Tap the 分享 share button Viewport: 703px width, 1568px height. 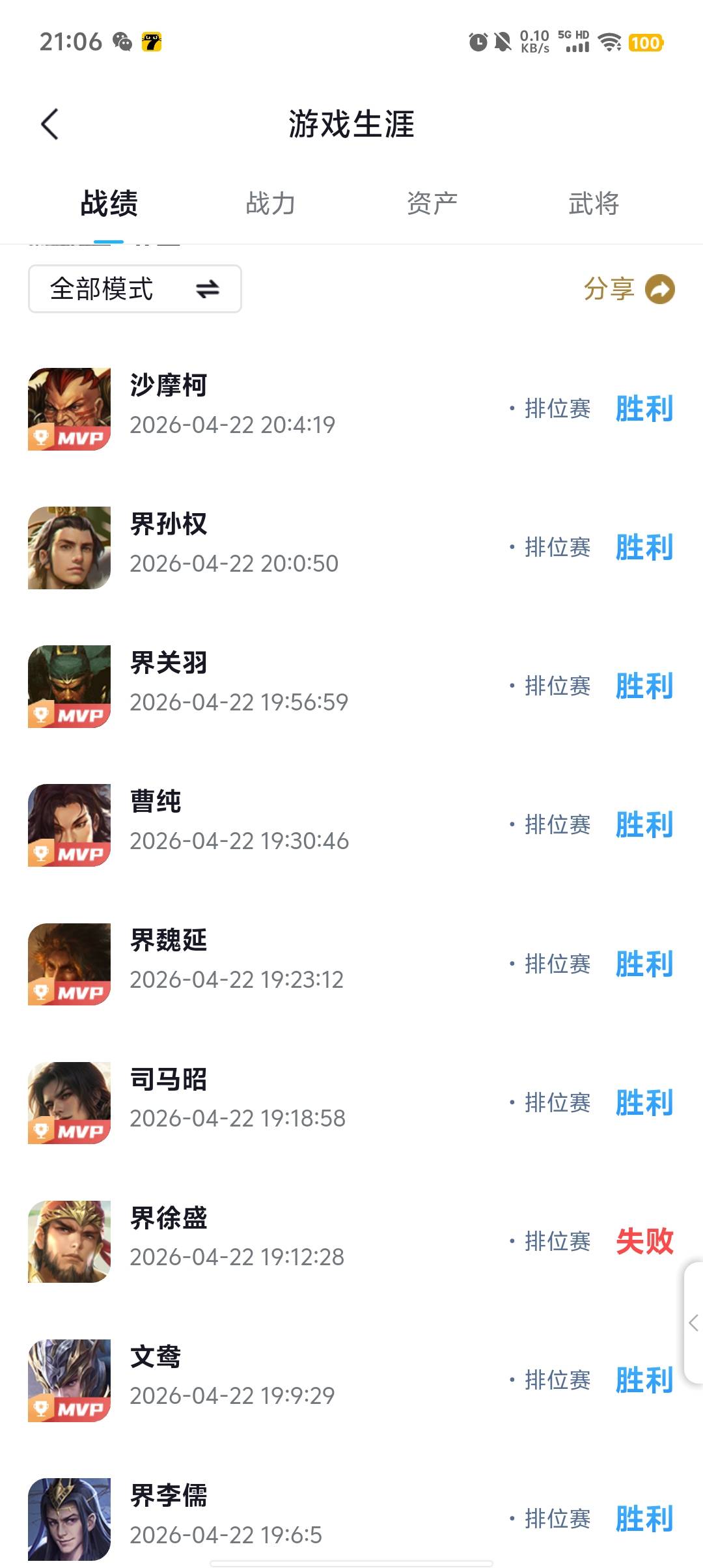point(629,289)
